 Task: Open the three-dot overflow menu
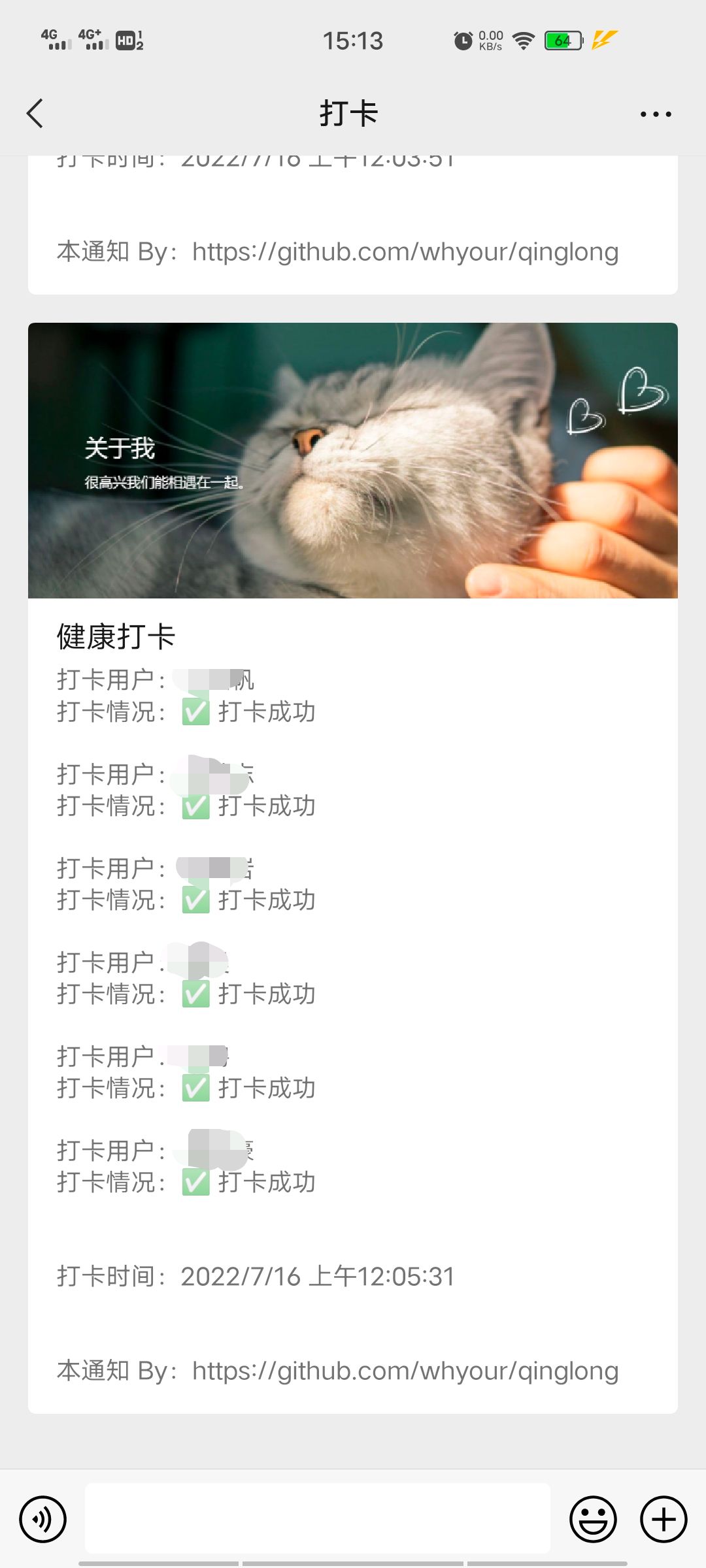[x=655, y=114]
